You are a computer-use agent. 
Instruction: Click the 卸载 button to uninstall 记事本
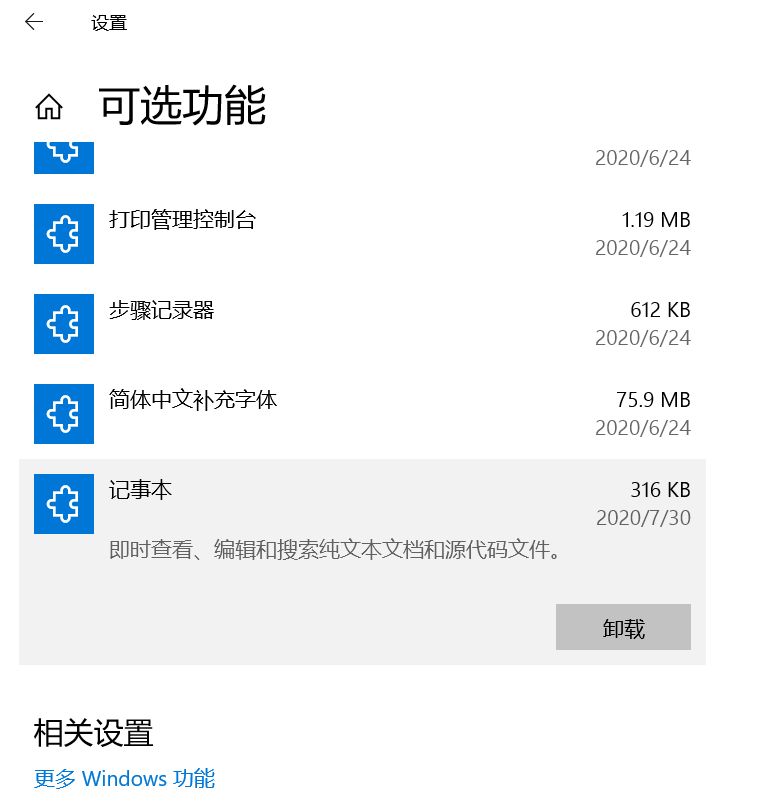[x=623, y=627]
